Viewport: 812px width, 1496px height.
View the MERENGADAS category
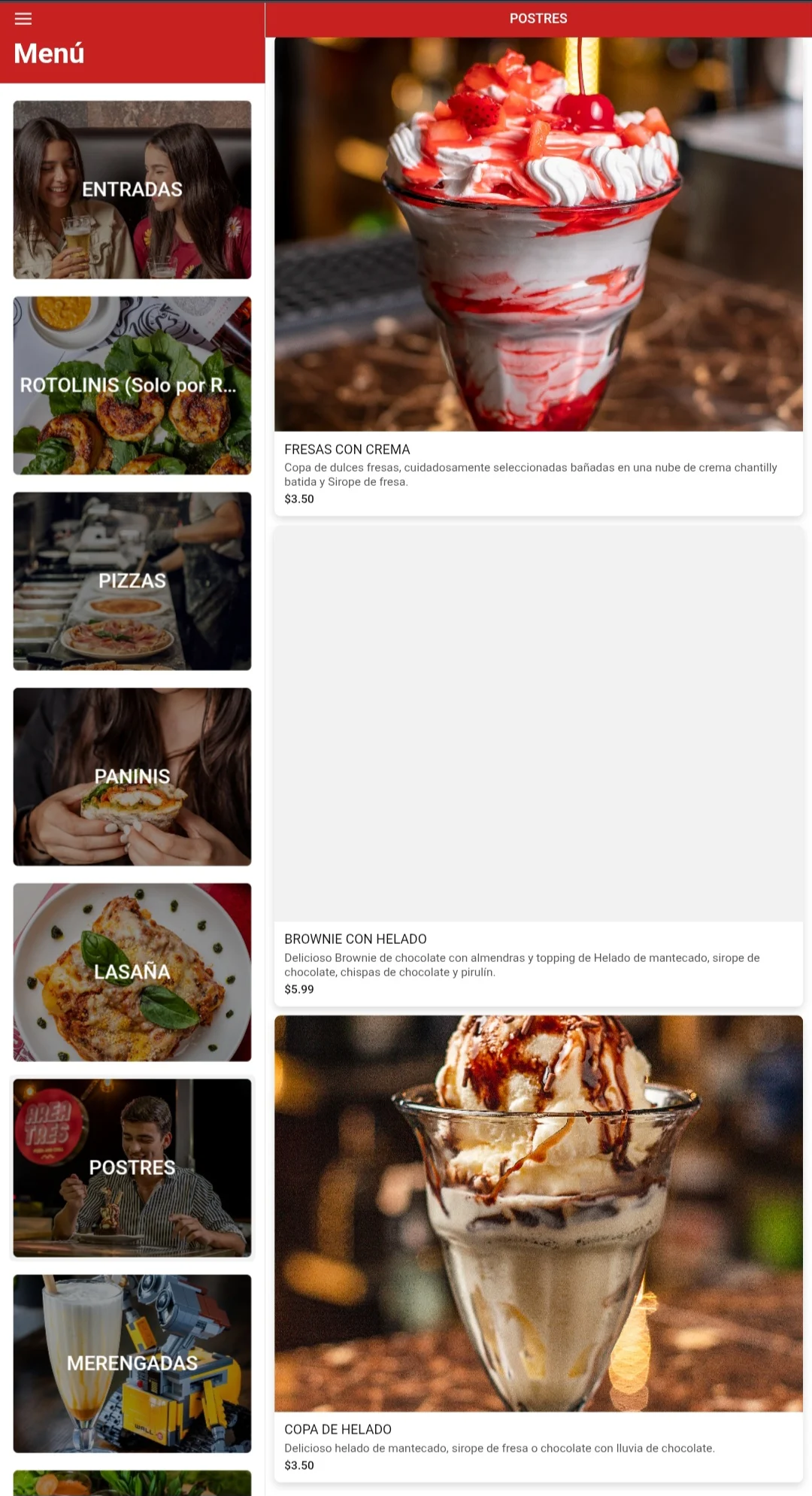(132, 1363)
